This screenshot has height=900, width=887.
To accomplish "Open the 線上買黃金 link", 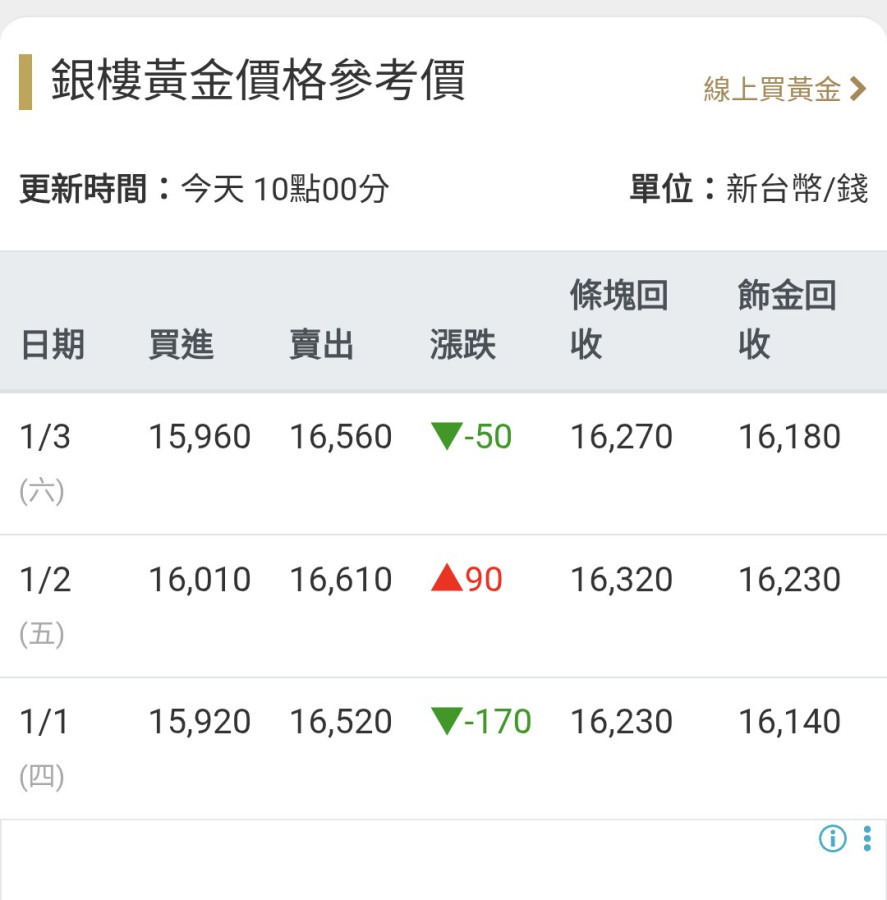I will pyautogui.click(x=784, y=89).
